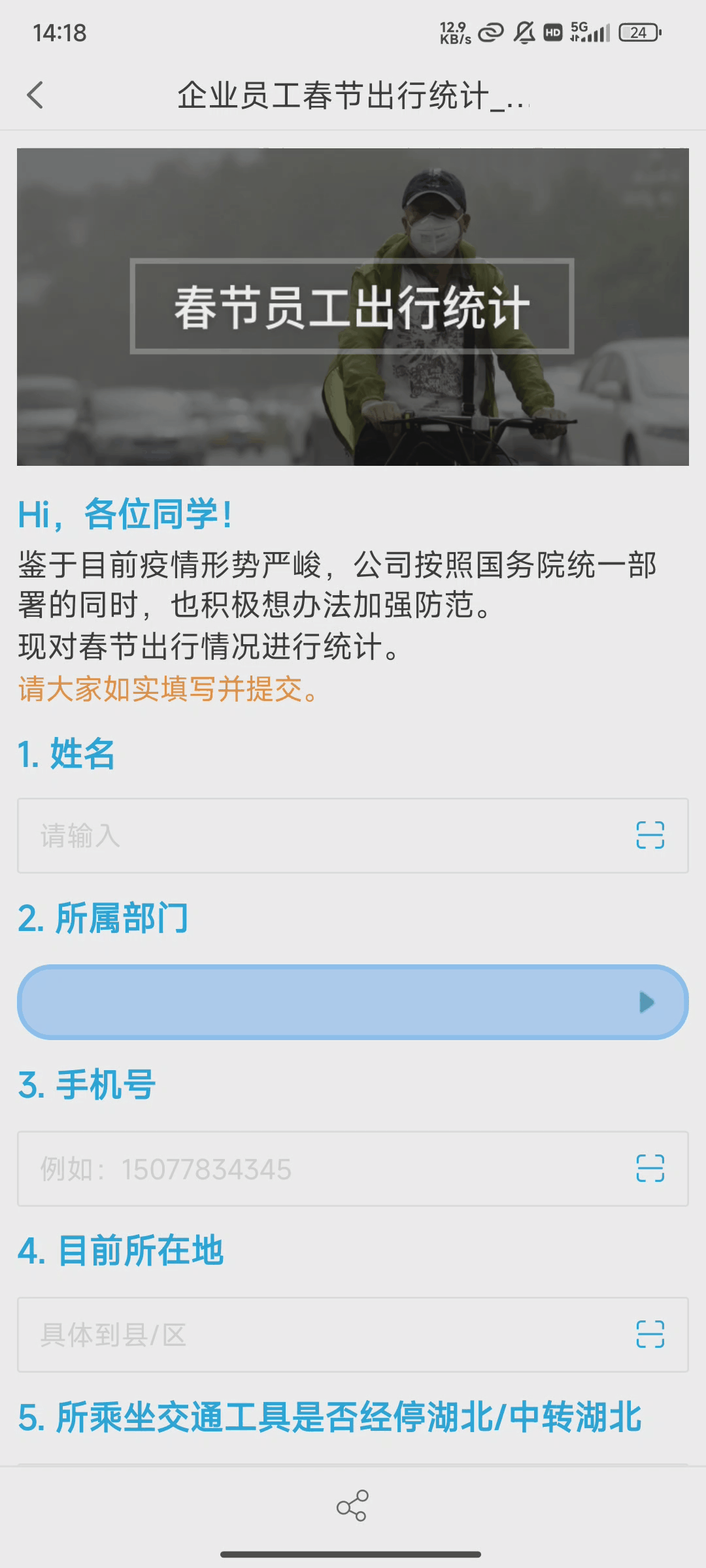
Task: Tap the scan icon in the 姓名 field
Action: (x=650, y=836)
